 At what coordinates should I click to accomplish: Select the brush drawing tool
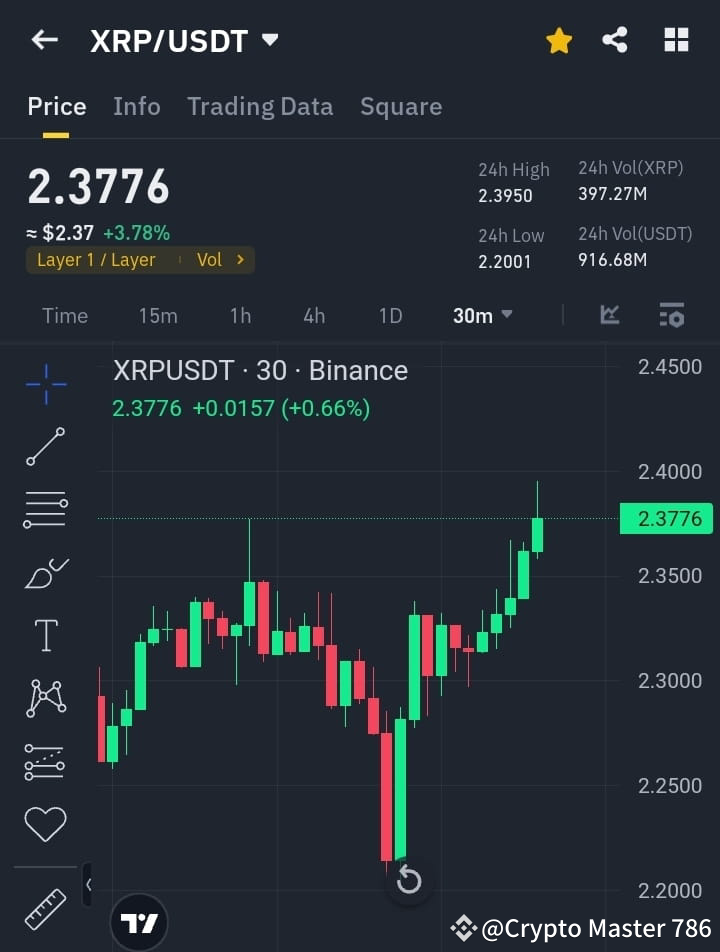coord(44,573)
